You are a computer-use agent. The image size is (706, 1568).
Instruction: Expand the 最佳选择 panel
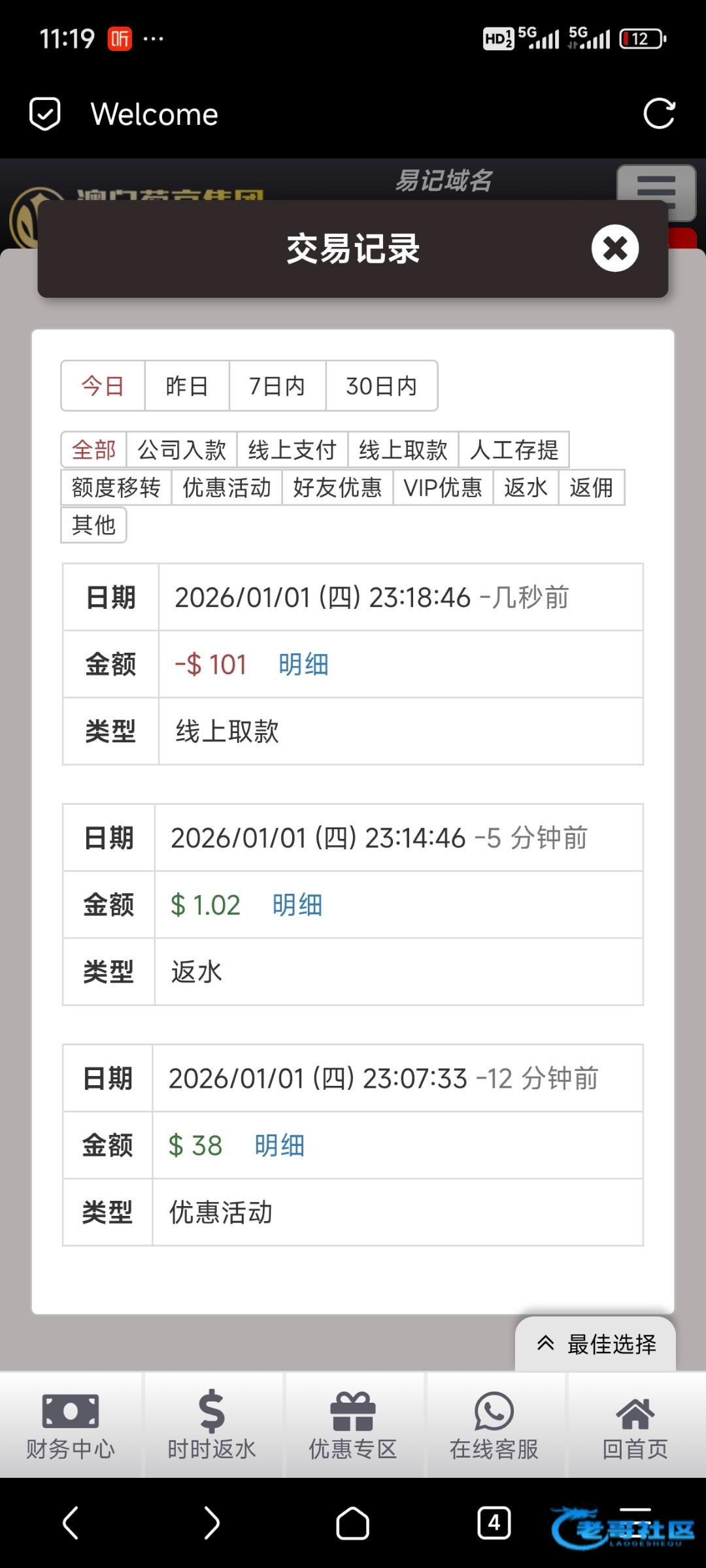coord(596,1344)
